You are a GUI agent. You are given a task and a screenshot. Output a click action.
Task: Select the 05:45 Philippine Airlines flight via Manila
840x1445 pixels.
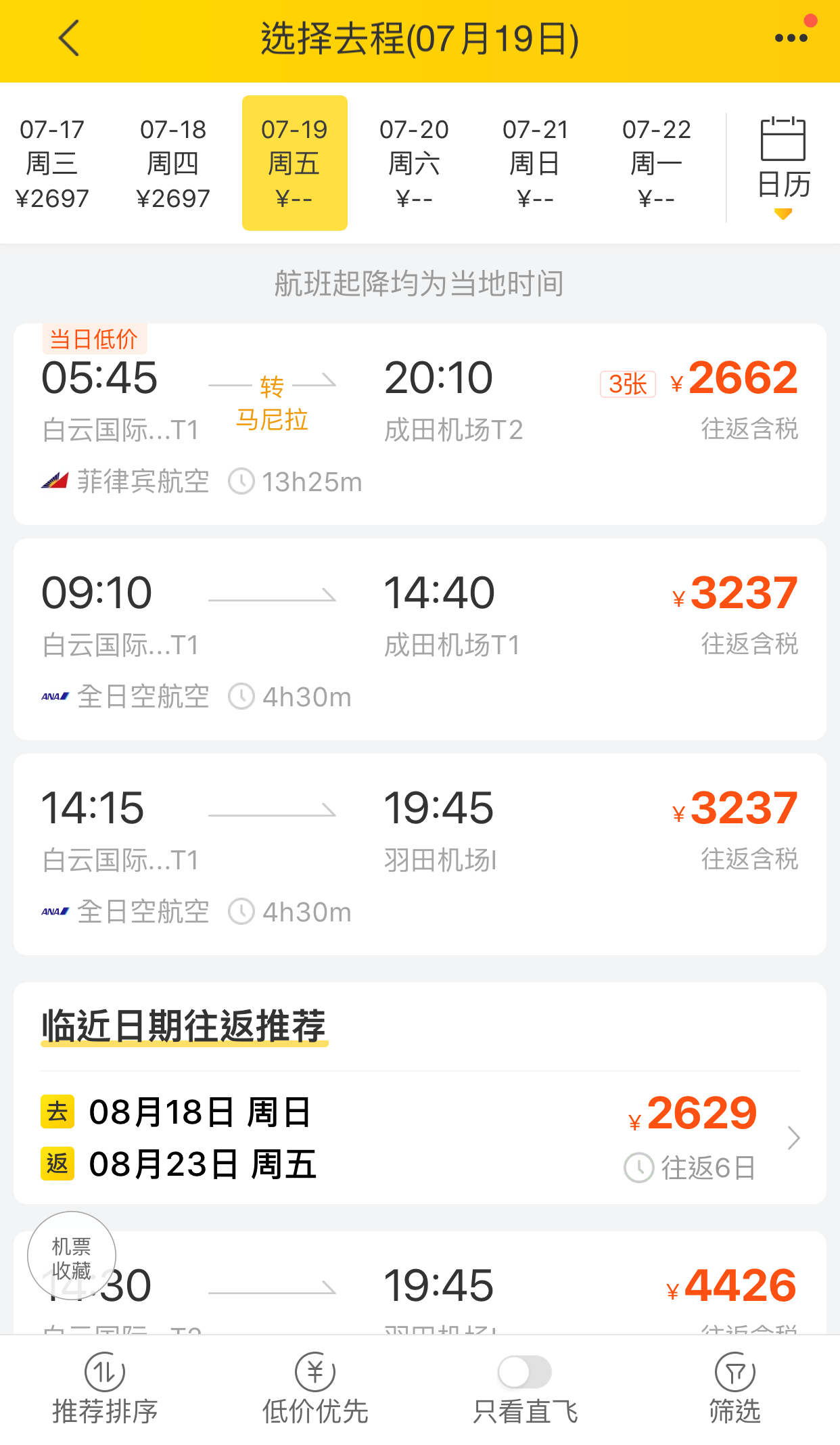pos(420,424)
